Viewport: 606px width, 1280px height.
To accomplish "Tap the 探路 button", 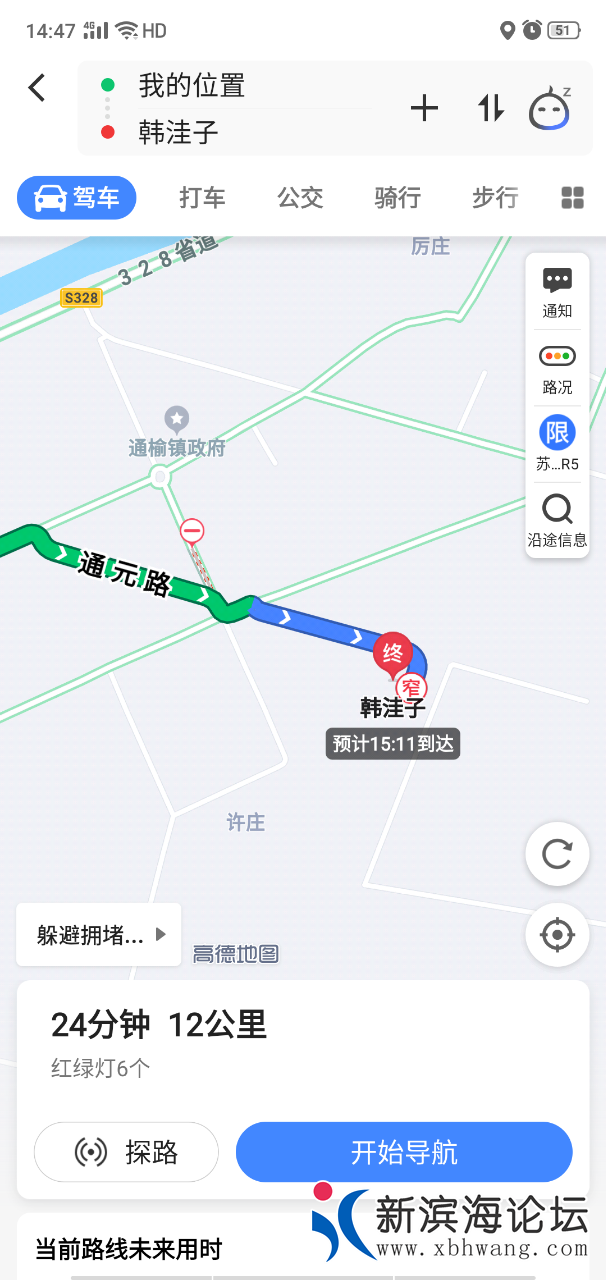I will (127, 1152).
